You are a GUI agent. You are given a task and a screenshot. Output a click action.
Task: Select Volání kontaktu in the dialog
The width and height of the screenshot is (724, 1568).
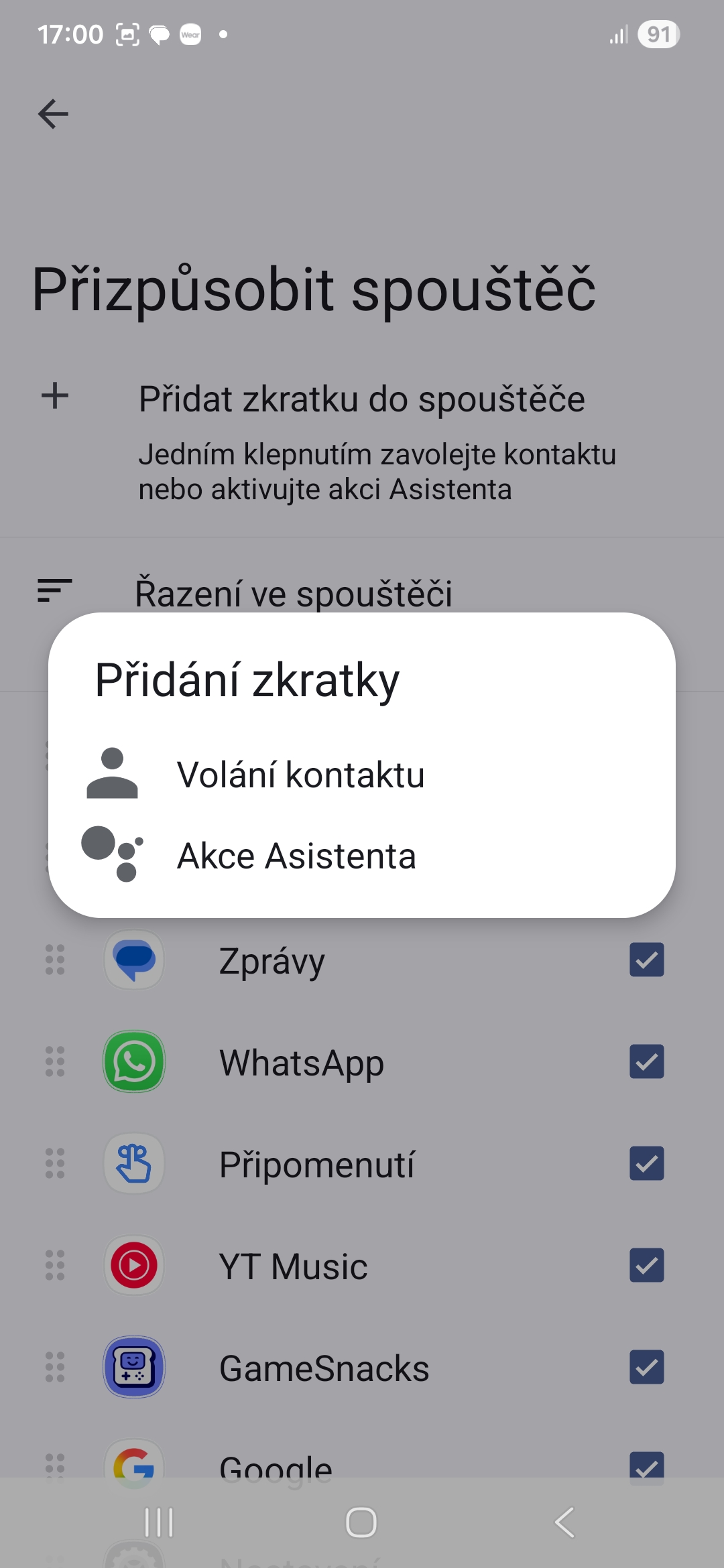pyautogui.click(x=300, y=775)
